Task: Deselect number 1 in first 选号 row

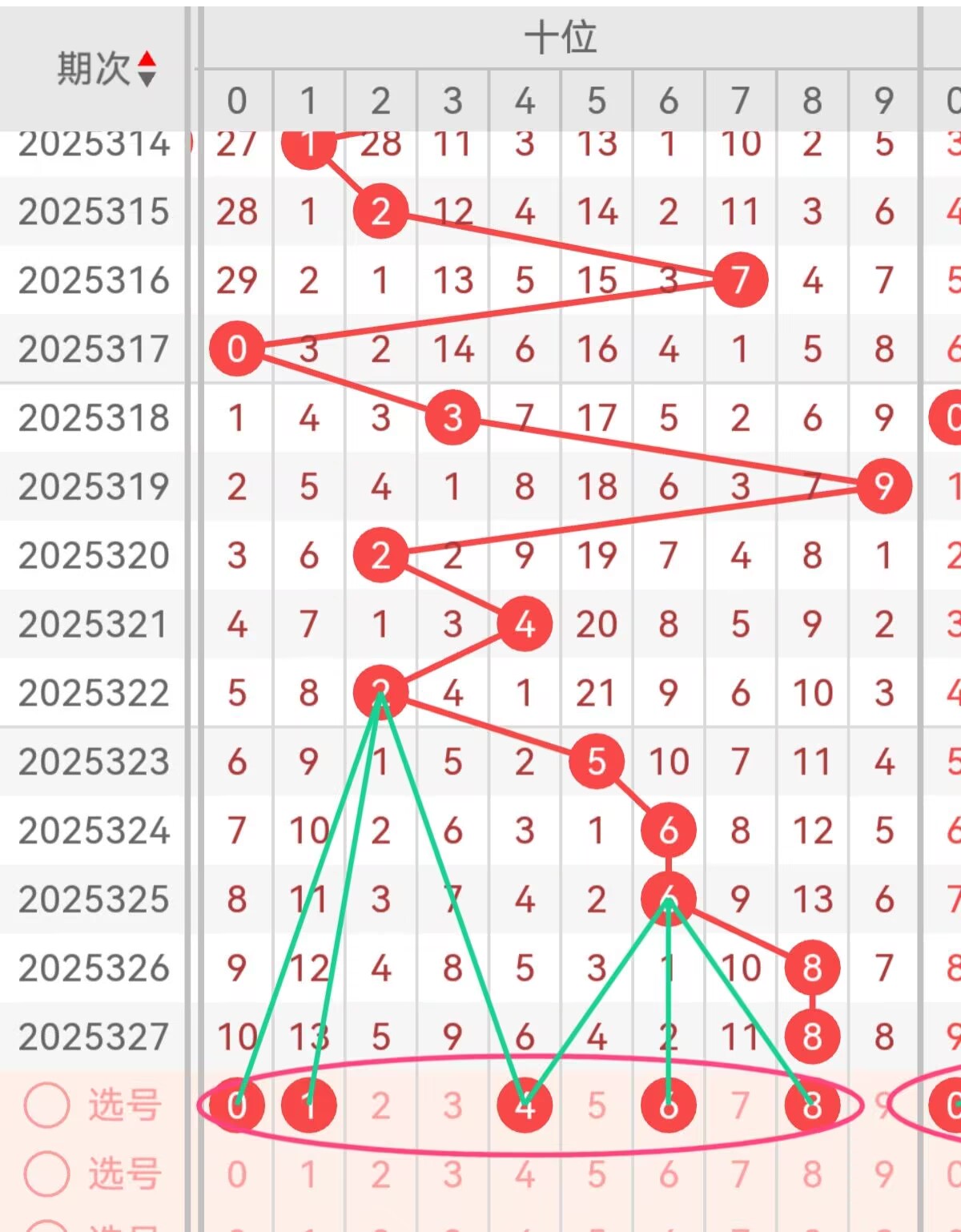Action: [309, 1105]
